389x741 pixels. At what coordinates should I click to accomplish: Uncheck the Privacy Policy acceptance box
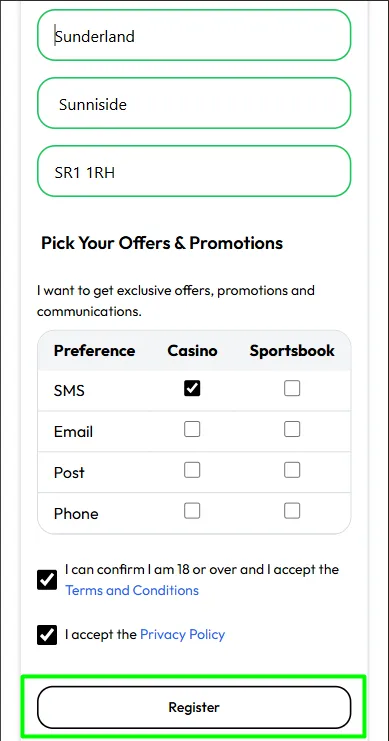[x=47, y=635]
